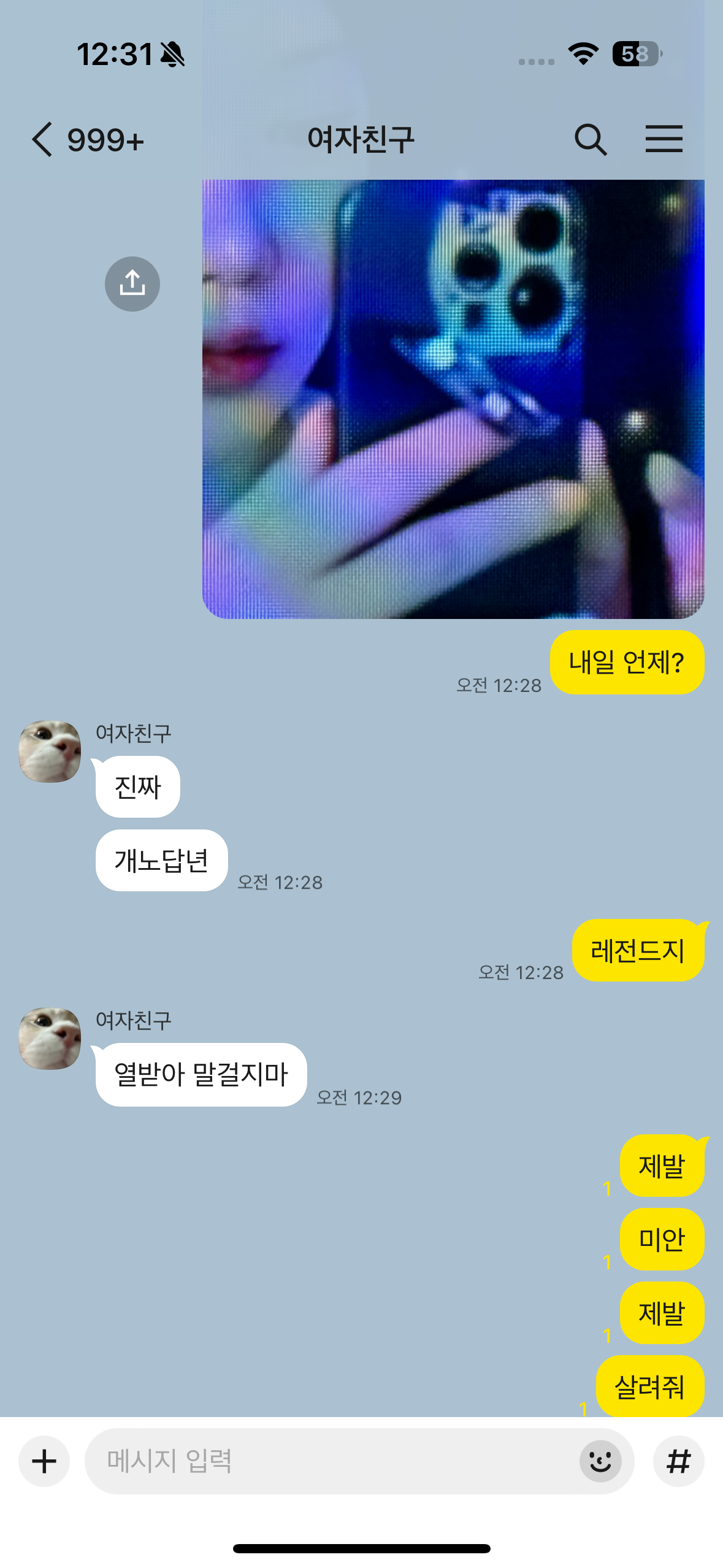Focus the 메시지 입력 text field
This screenshot has height=1568, width=723.
[331, 1461]
